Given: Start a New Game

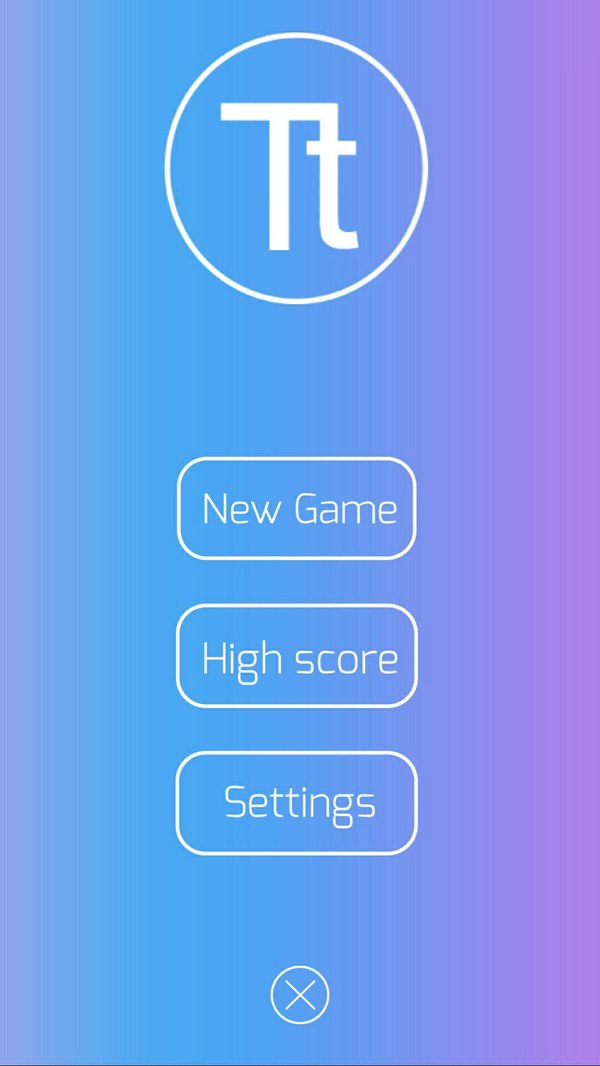Looking at the screenshot, I should [297, 508].
